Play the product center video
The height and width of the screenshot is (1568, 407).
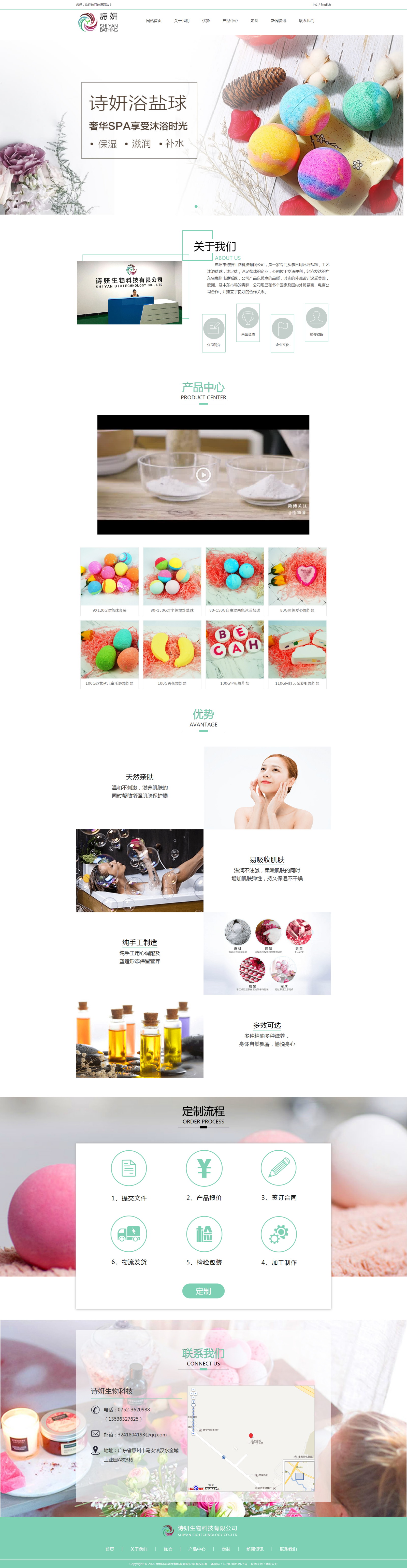pyautogui.click(x=203, y=475)
